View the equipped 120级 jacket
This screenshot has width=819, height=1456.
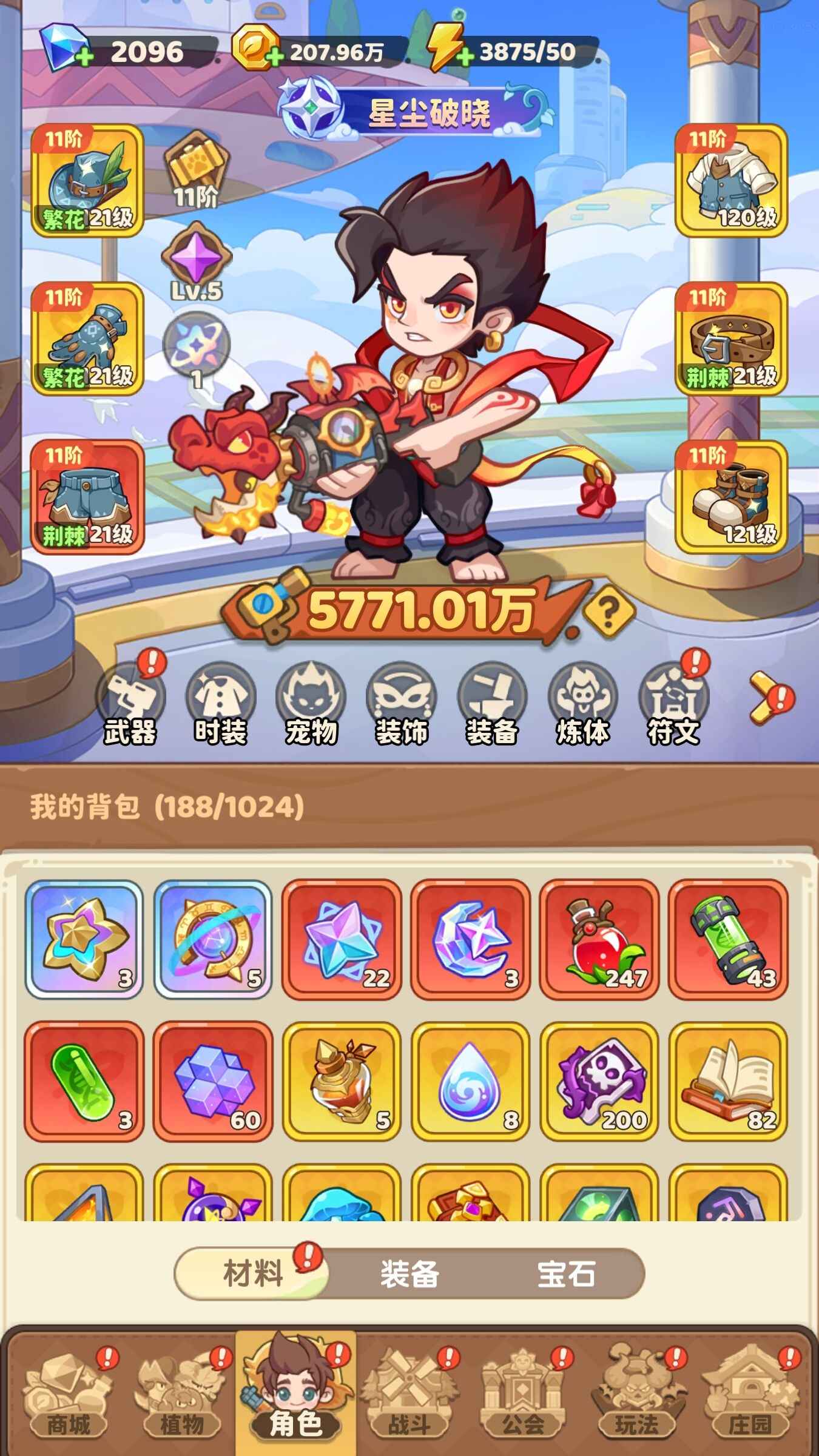[x=731, y=181]
